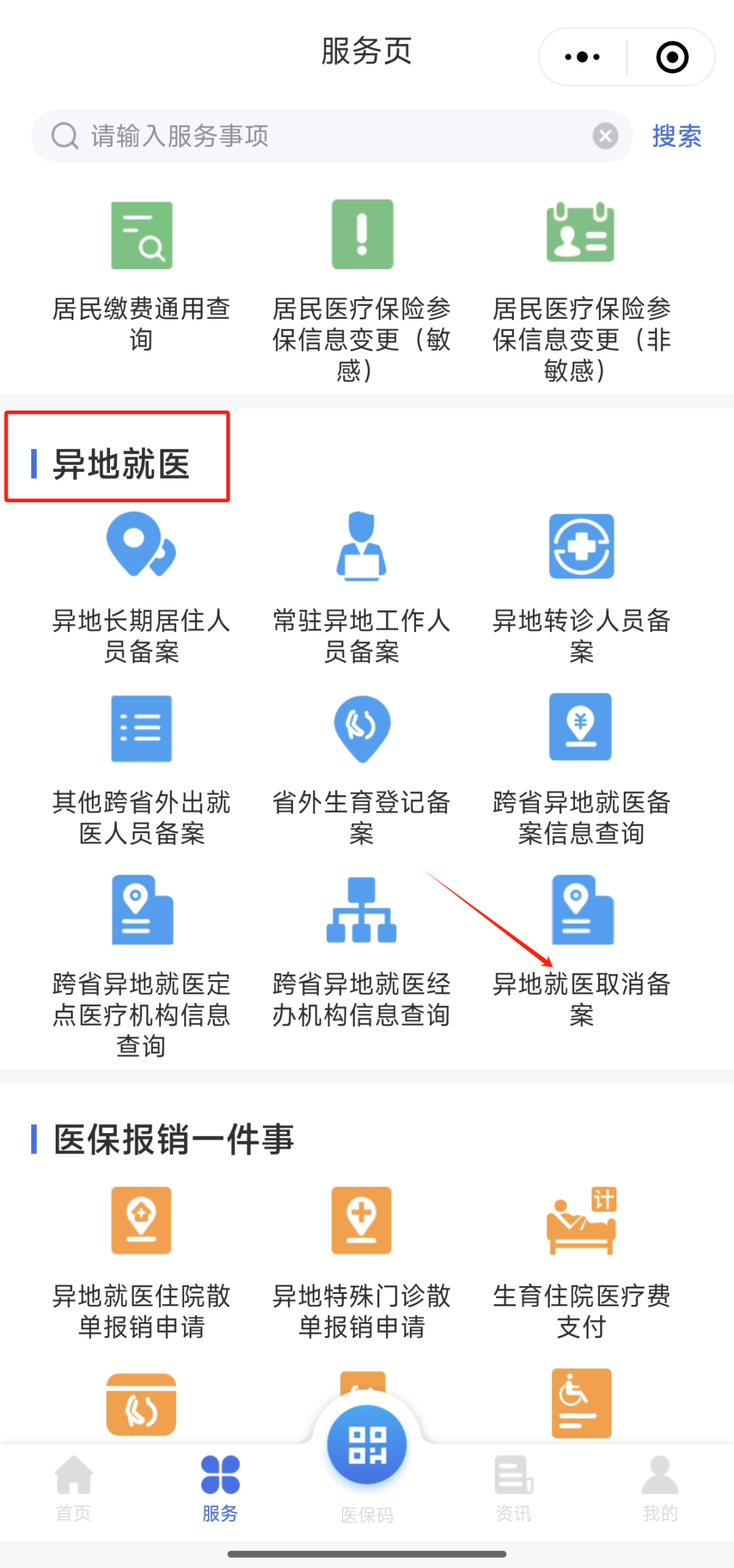
Task: Open the mini program more-options dots
Action: (x=582, y=57)
